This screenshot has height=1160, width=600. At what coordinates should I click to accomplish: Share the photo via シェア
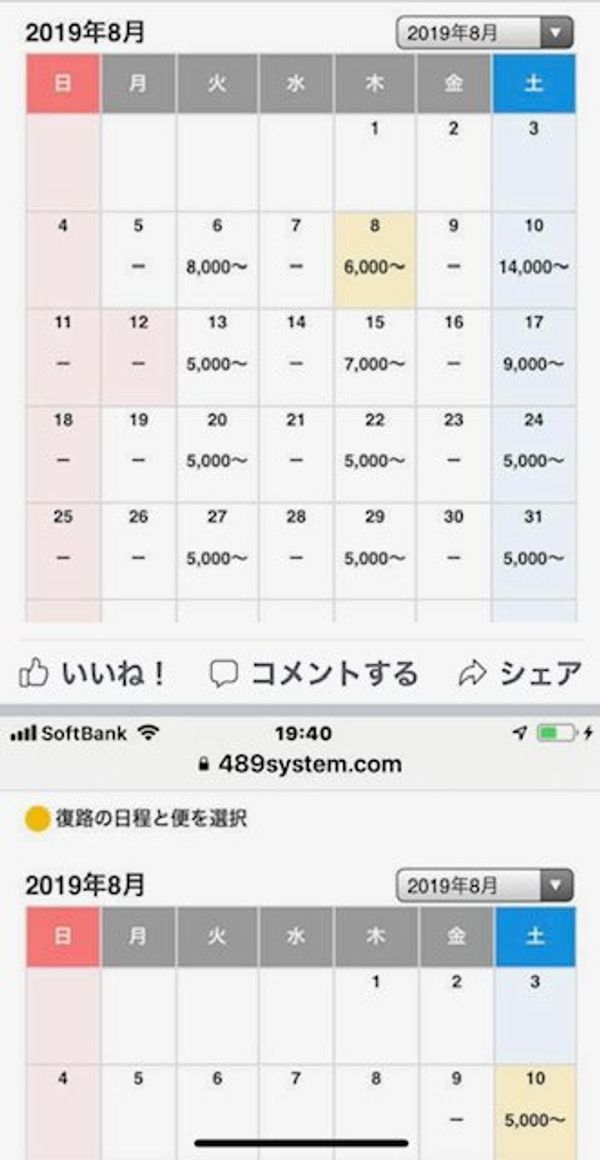520,673
